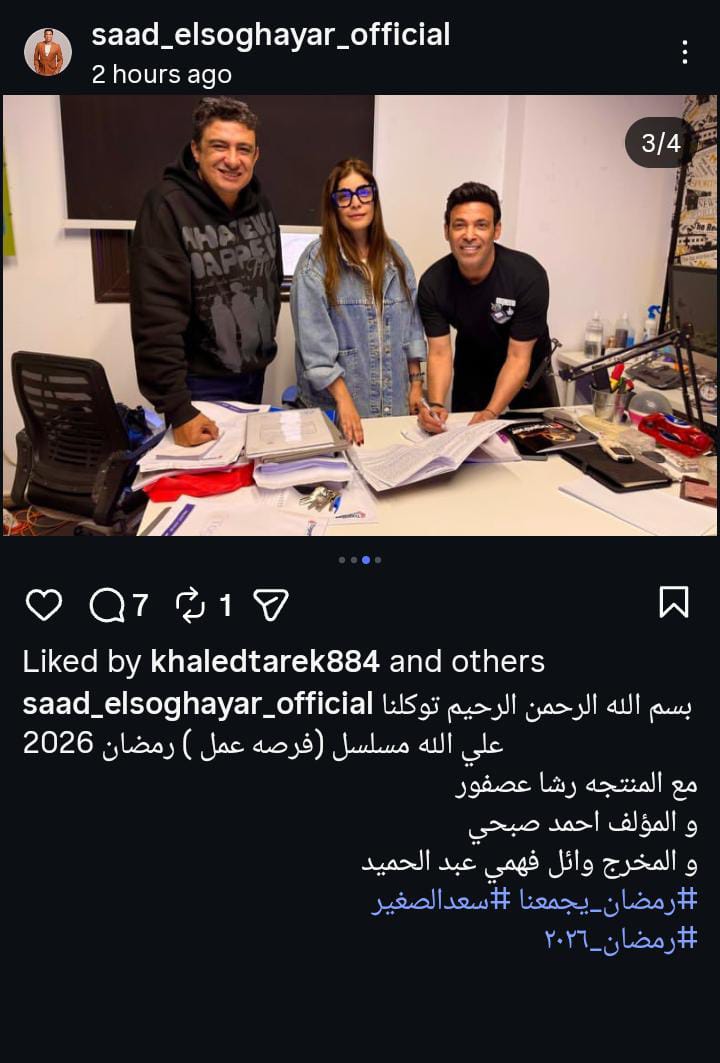Viewport: 720px width, 1063px height.
Task: Save the post with the bookmark icon
Action: (674, 603)
